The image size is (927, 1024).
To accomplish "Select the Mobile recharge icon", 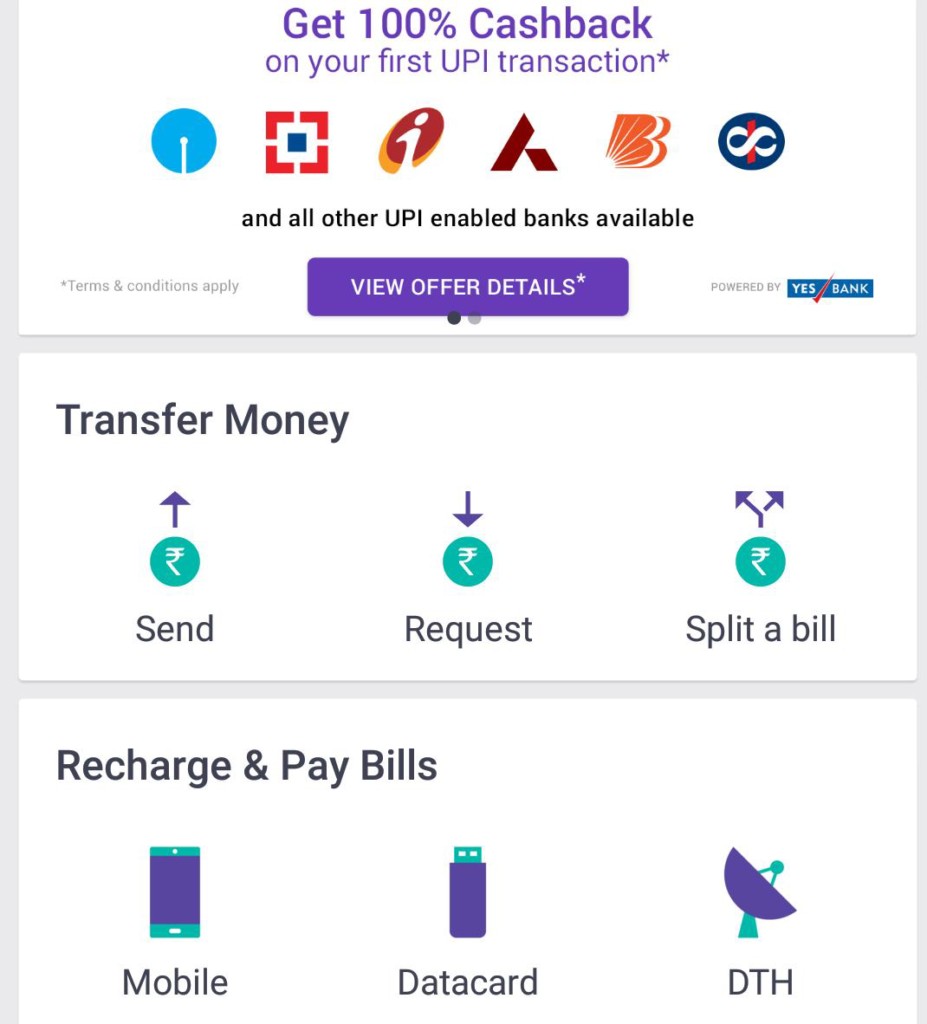I will 175,893.
